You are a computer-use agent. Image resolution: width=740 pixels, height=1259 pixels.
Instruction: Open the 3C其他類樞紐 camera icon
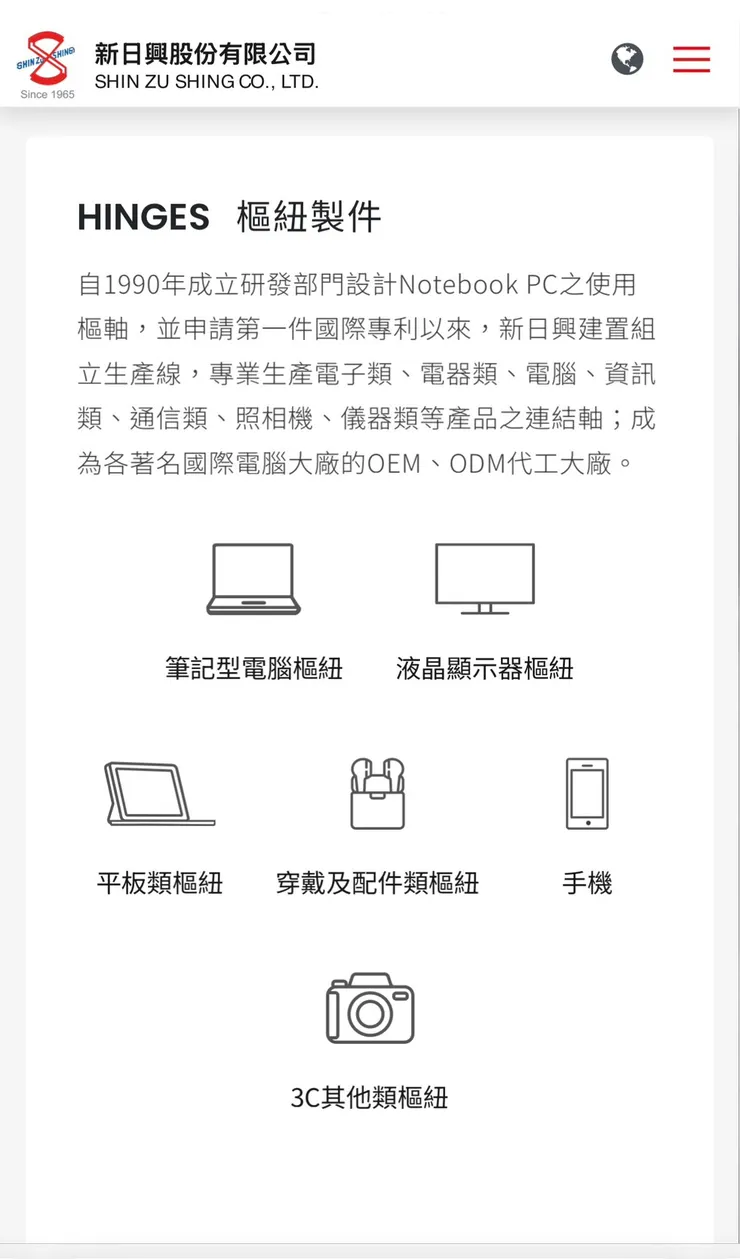[x=370, y=1008]
